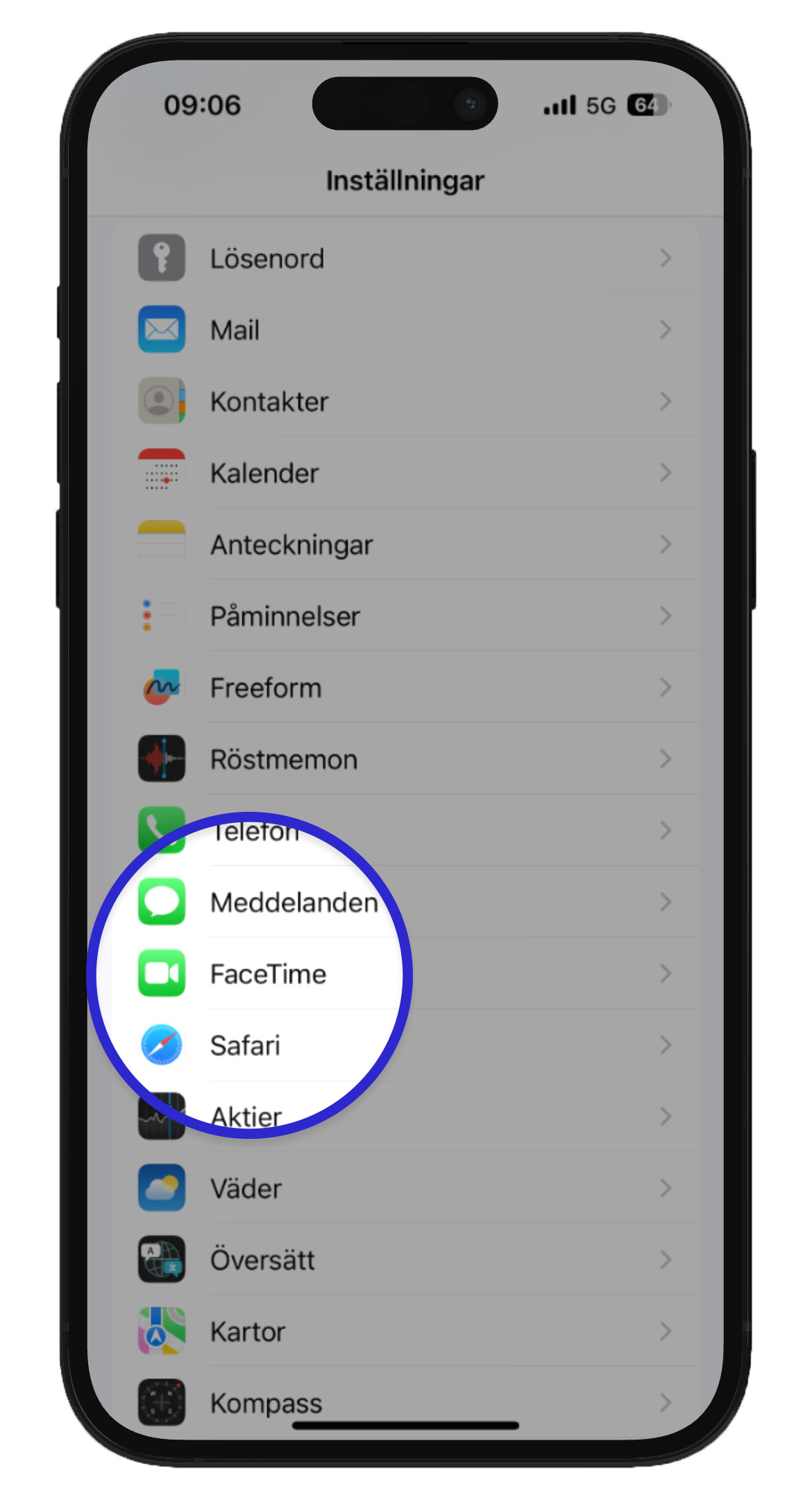Screen dimensions: 812x1500
Task: Select the FaceTime row
Action: [x=405, y=974]
